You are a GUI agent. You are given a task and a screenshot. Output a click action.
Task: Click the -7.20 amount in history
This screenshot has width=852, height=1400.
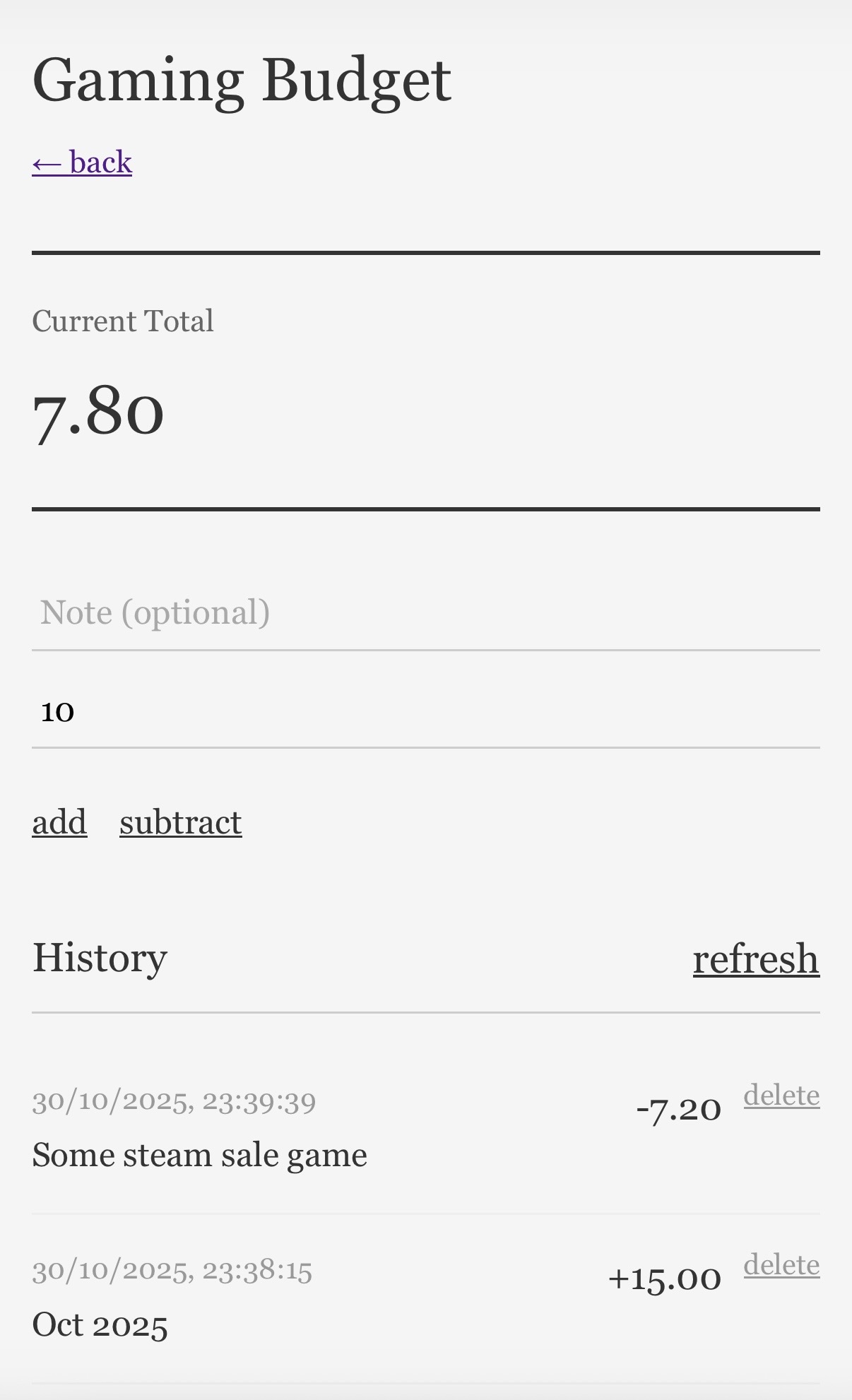679,1109
